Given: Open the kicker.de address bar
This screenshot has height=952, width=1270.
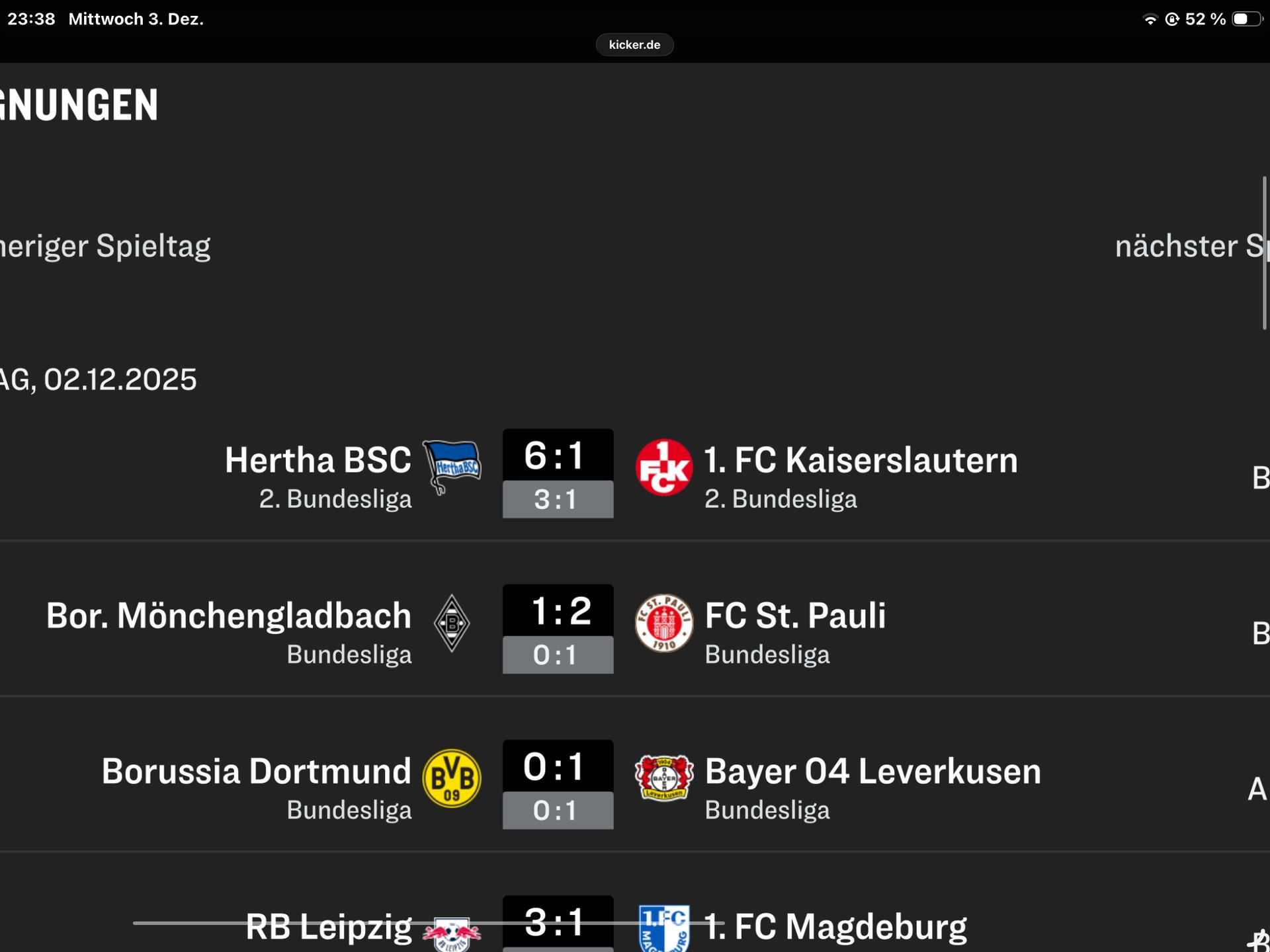Looking at the screenshot, I should 634,45.
